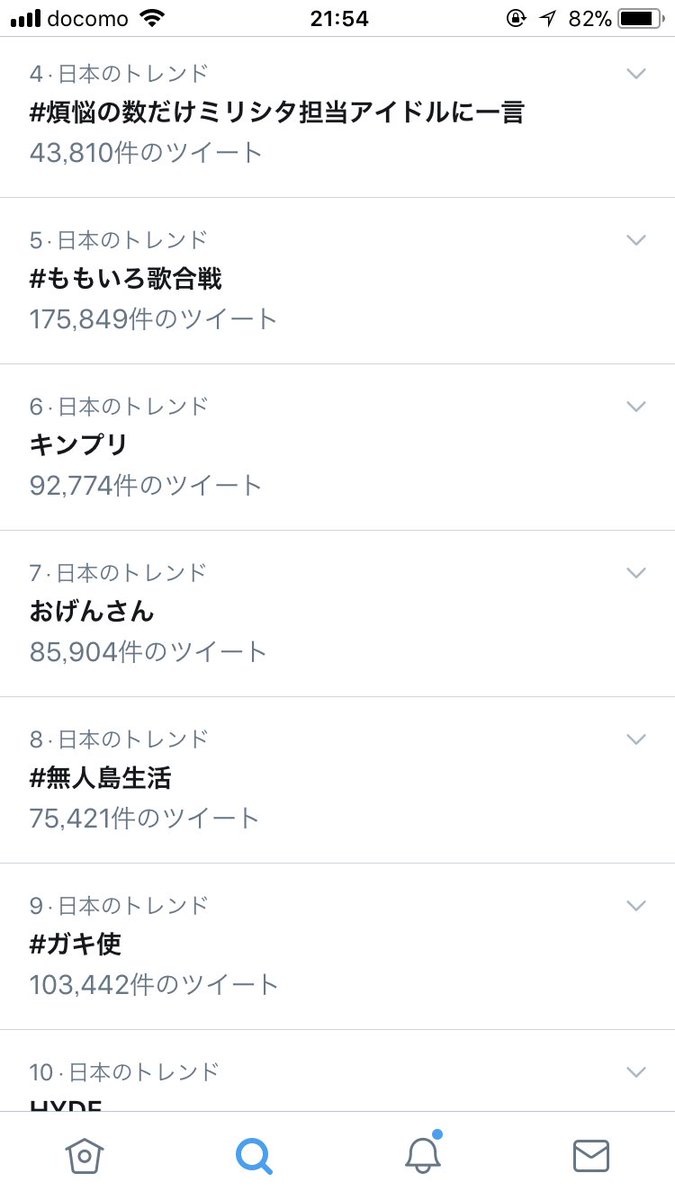
Task: Tap the chevron beside おげんさん
Action: tap(636, 572)
